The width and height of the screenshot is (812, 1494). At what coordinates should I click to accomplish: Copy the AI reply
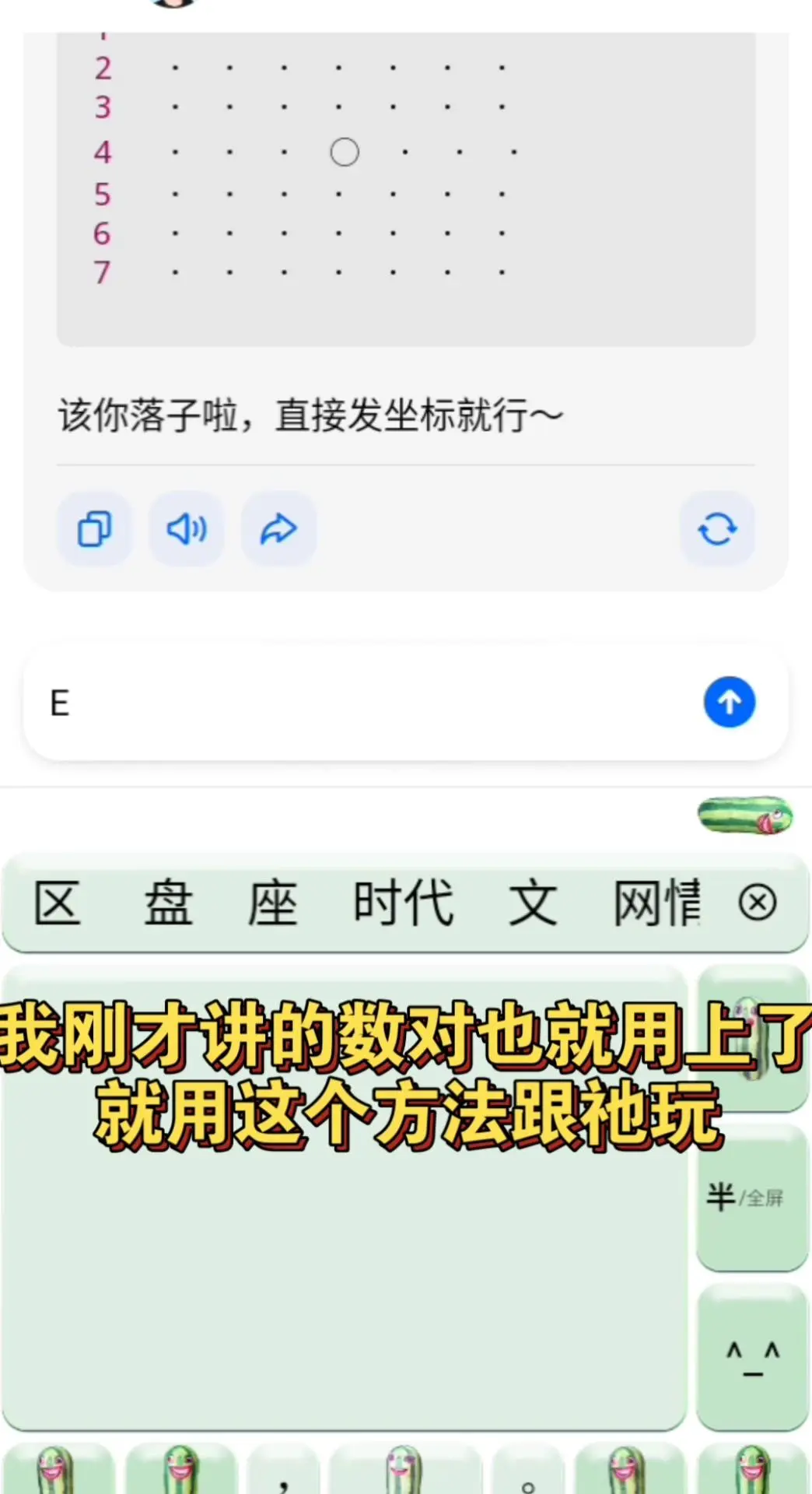click(x=94, y=530)
